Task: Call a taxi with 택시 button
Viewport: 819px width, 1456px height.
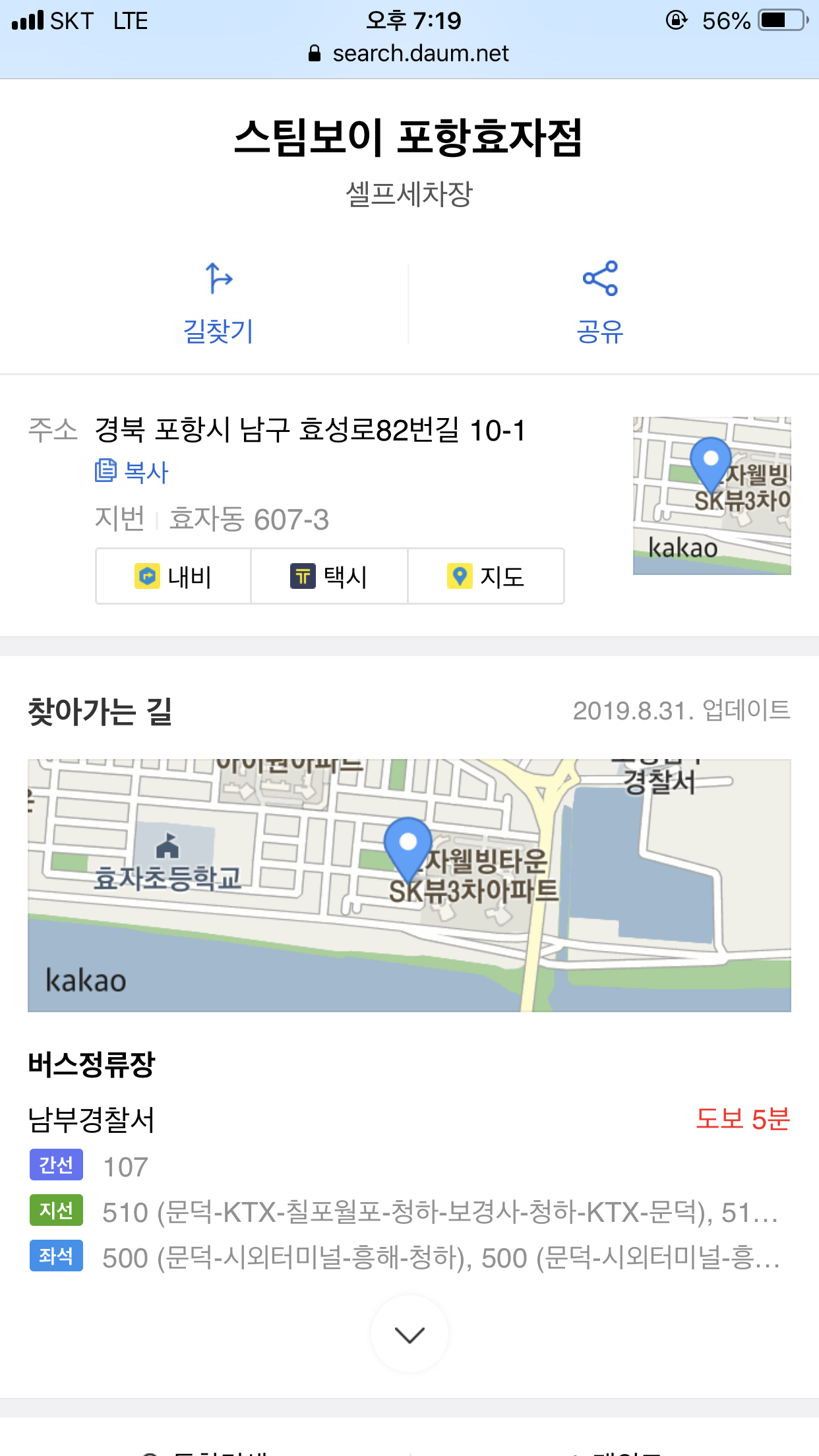Action: pos(329,576)
